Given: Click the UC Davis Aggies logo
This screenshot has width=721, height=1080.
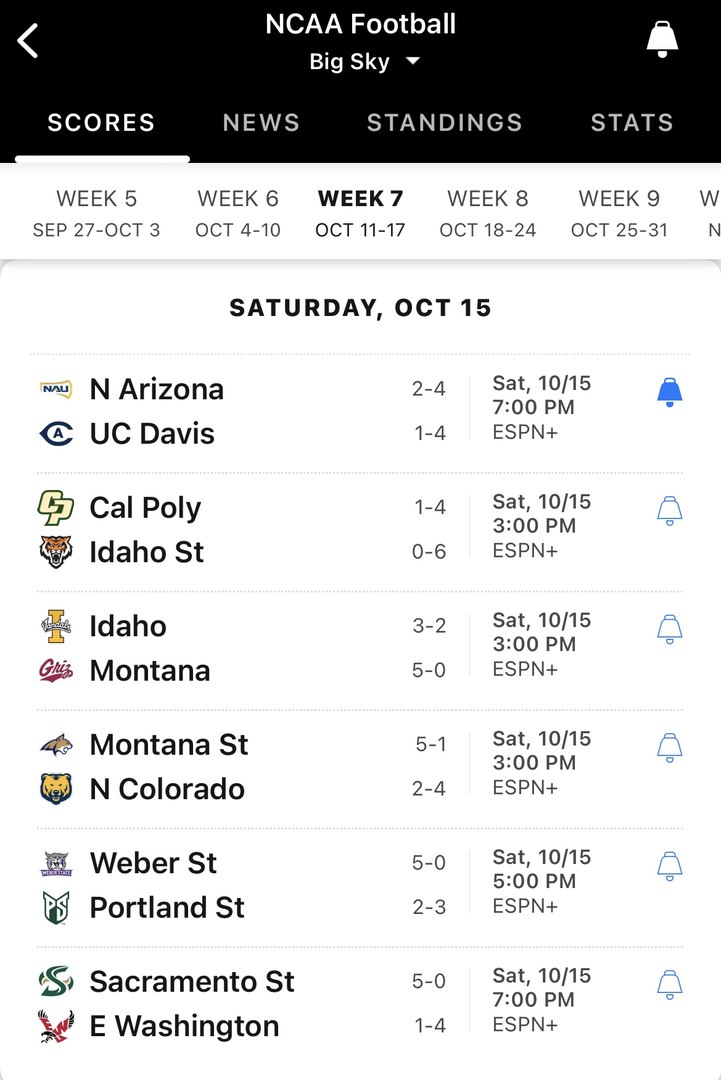Looking at the screenshot, I should [57, 434].
